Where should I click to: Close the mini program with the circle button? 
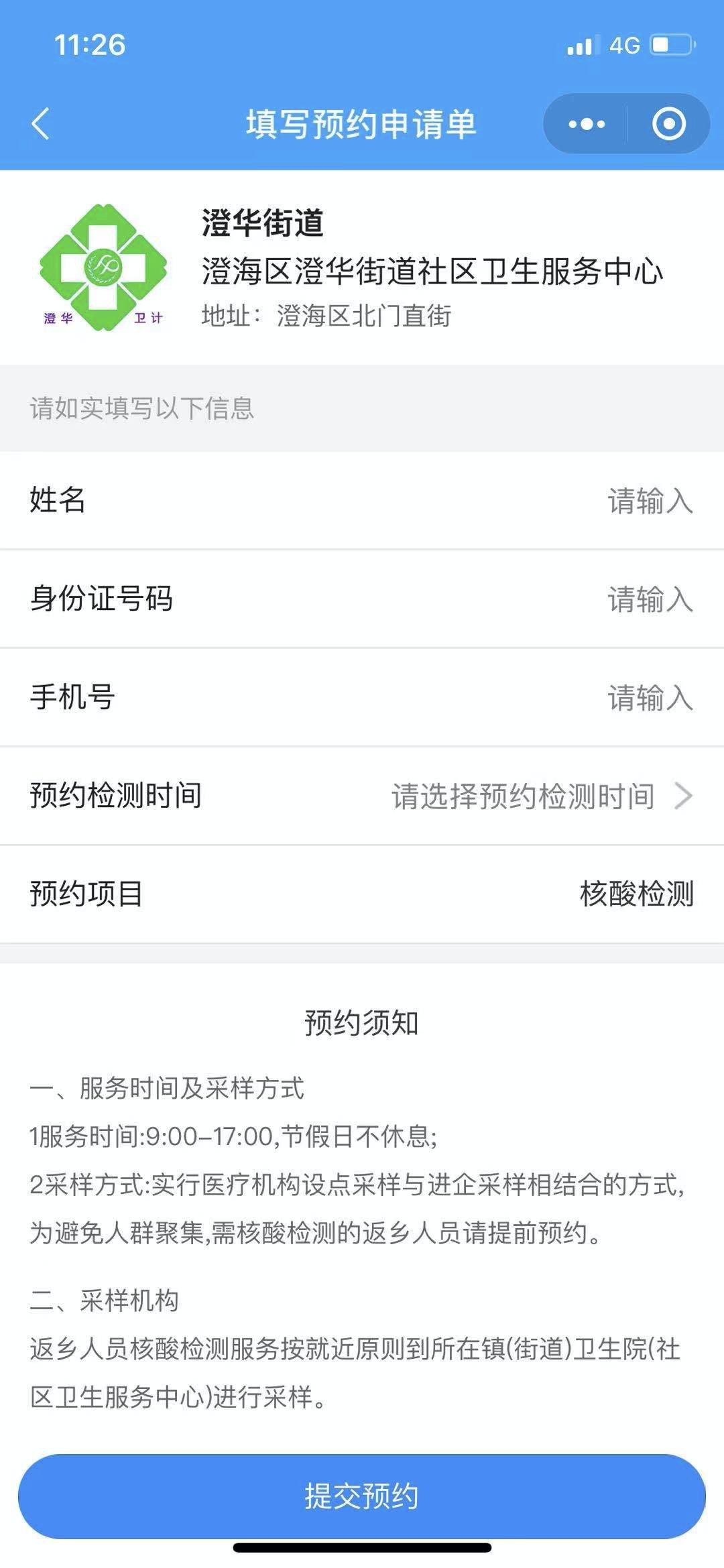pos(668,124)
